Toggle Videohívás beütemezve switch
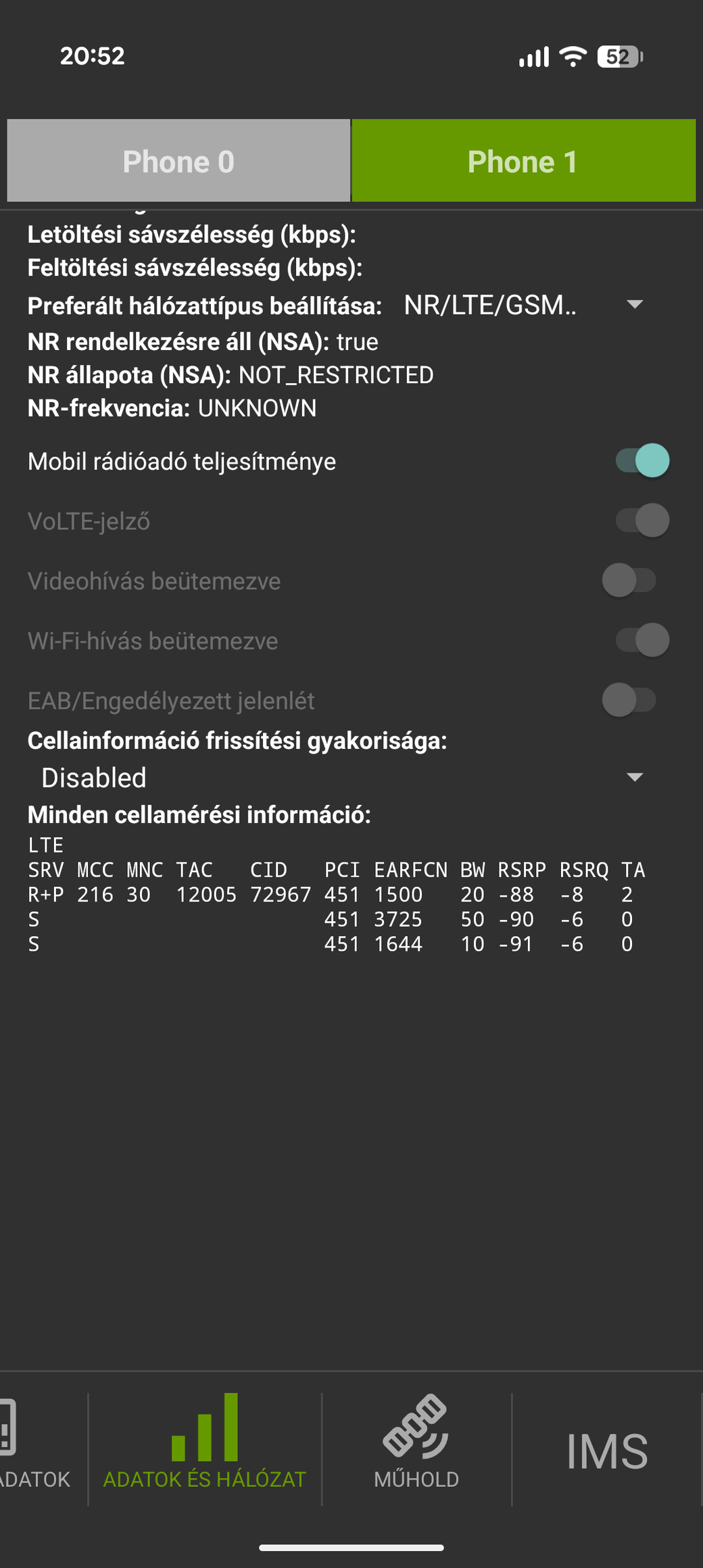The height and width of the screenshot is (1568, 703). (629, 581)
